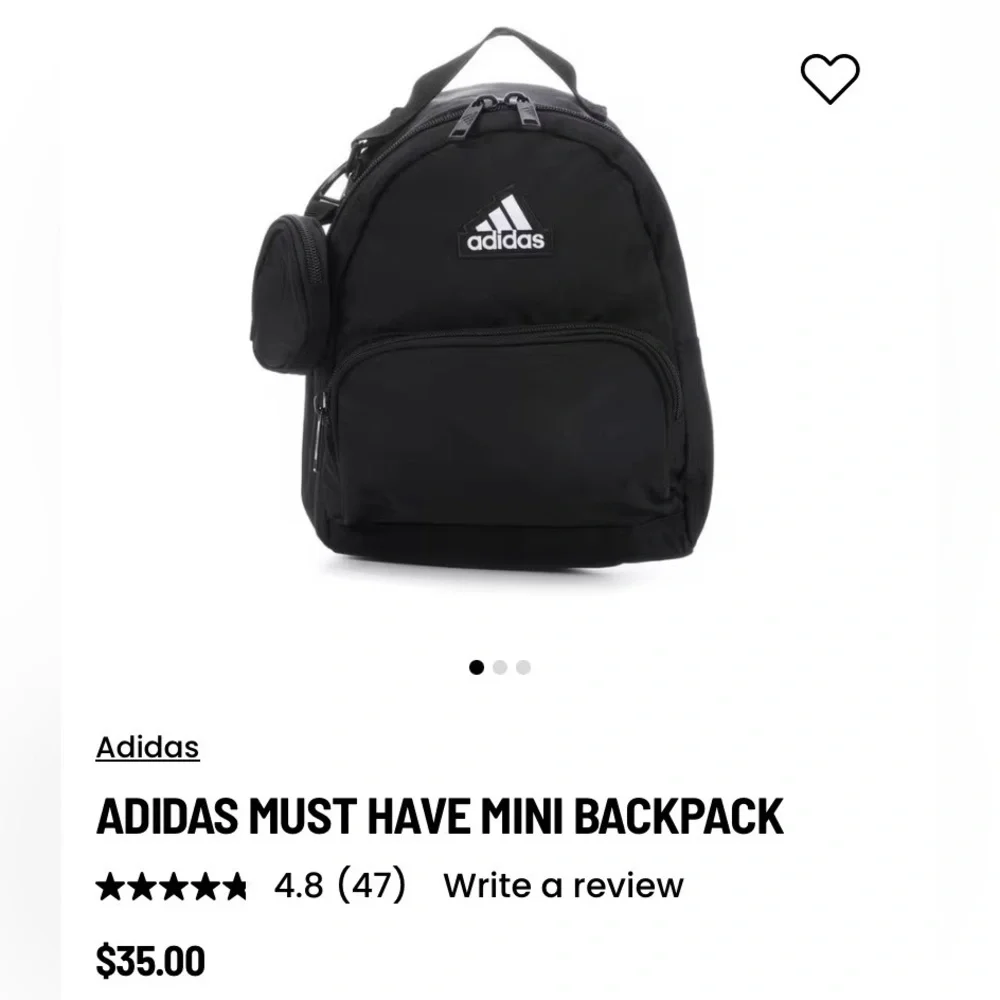Open the 4.8 star rating reviews

pyautogui.click(x=251, y=885)
